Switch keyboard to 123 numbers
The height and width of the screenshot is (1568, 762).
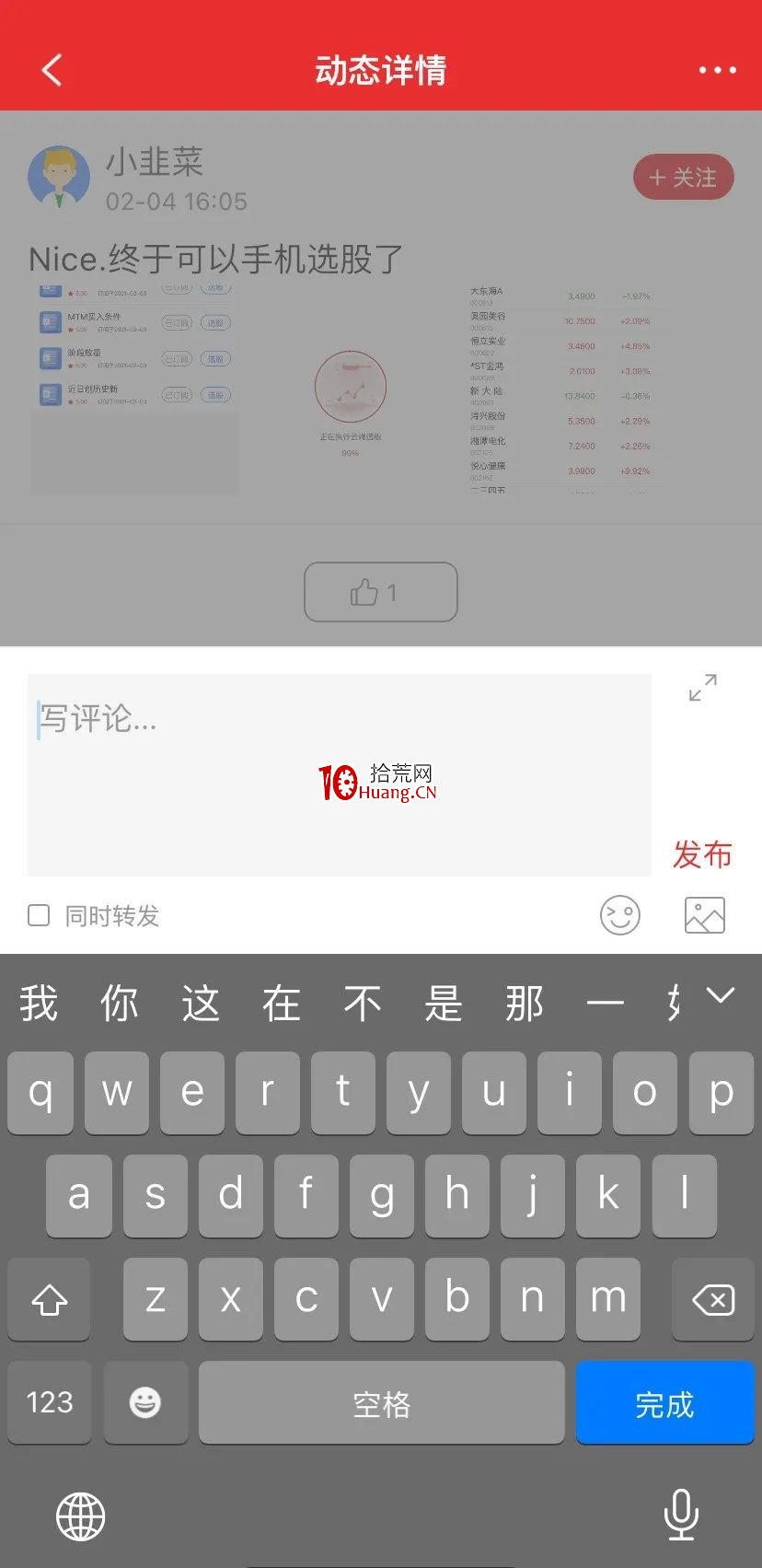click(x=50, y=1403)
